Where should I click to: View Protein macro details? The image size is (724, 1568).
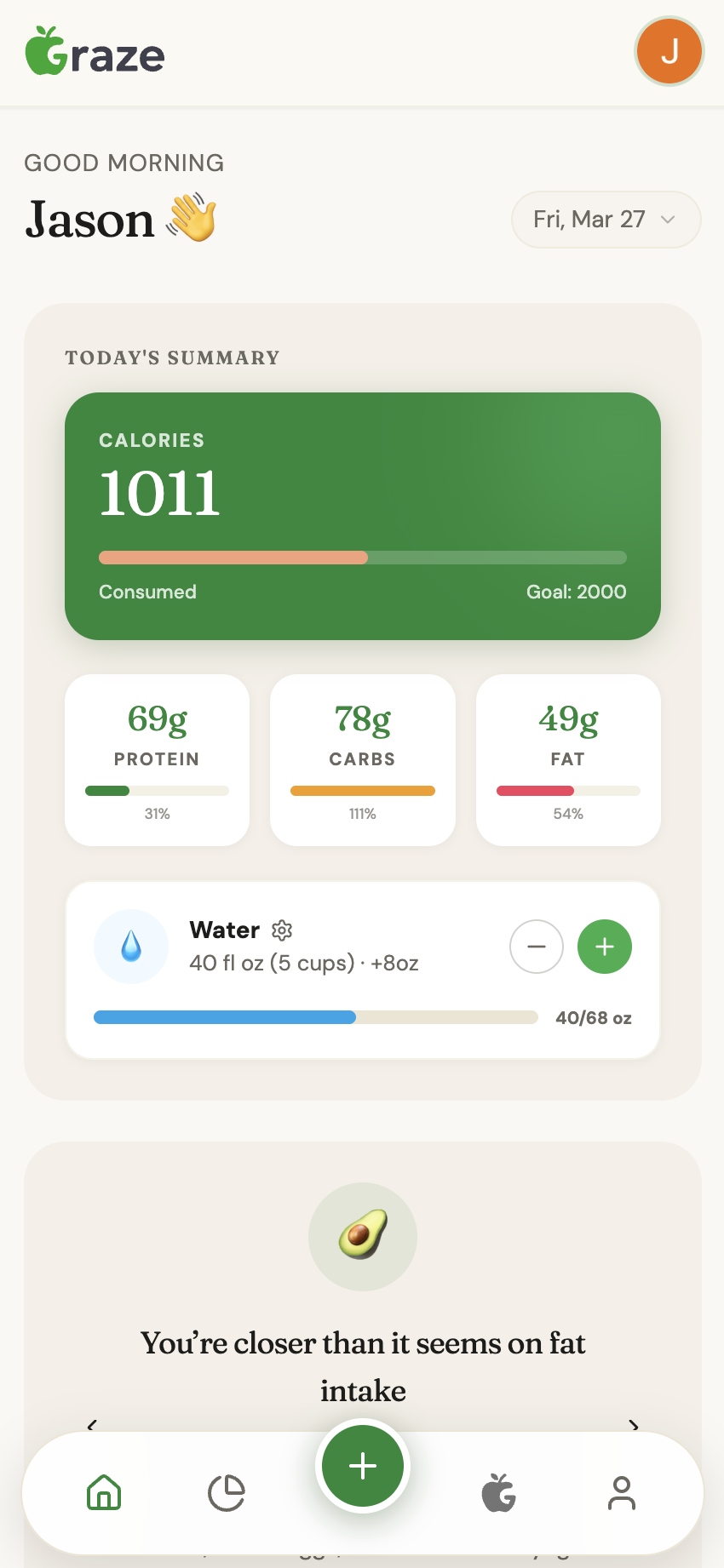(x=157, y=759)
